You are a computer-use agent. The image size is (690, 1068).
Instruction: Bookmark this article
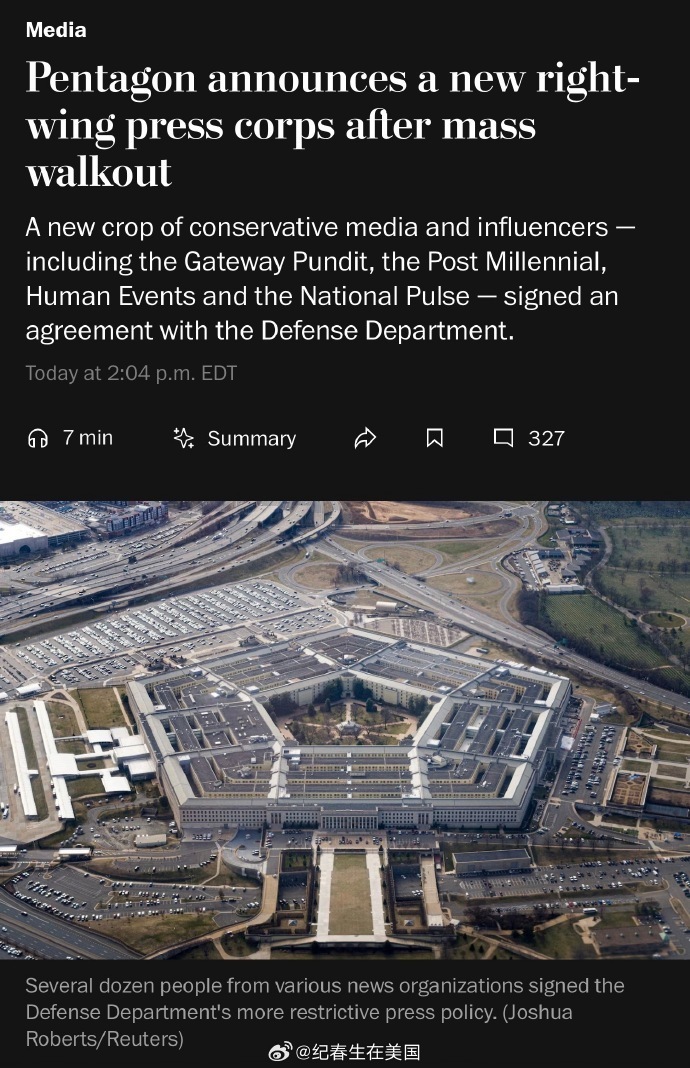(435, 438)
